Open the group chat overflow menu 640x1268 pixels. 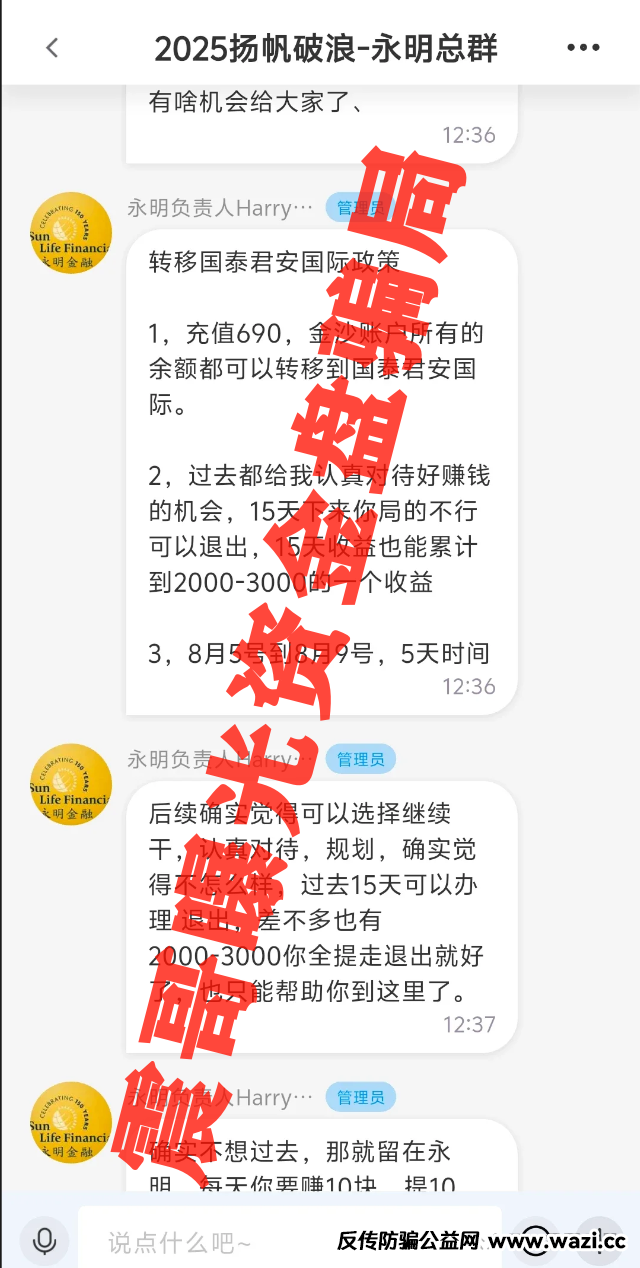tap(583, 47)
